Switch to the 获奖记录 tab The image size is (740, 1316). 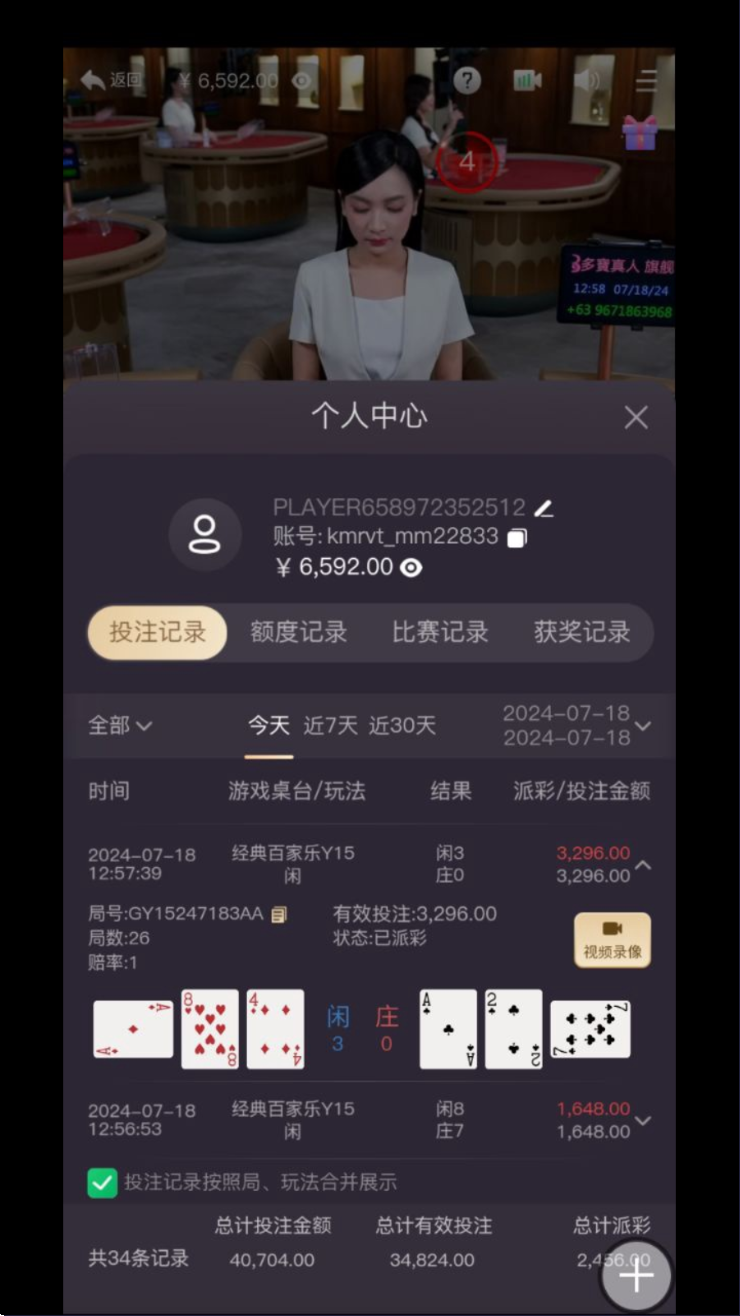click(581, 632)
